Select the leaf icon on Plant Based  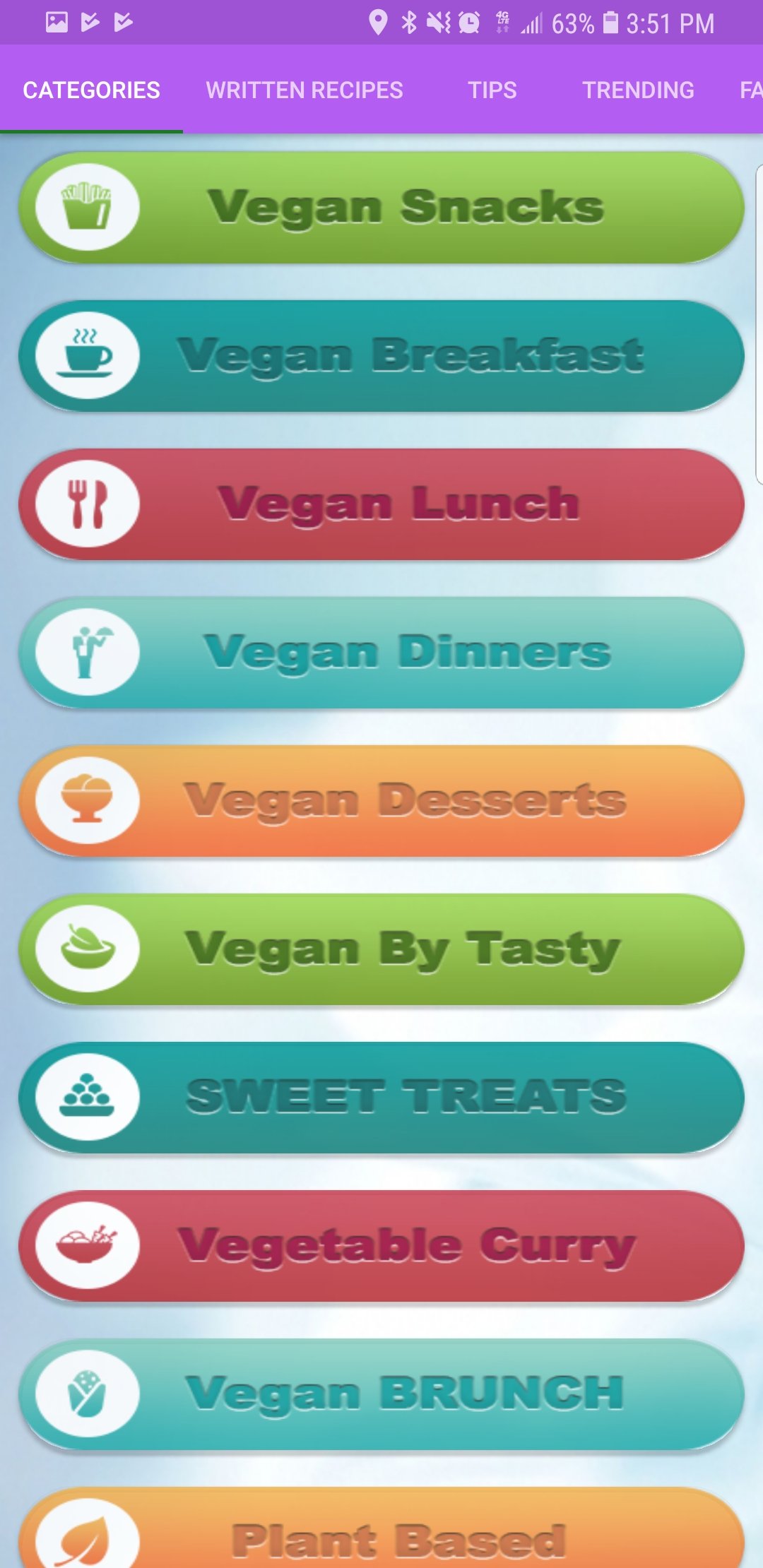click(85, 1533)
